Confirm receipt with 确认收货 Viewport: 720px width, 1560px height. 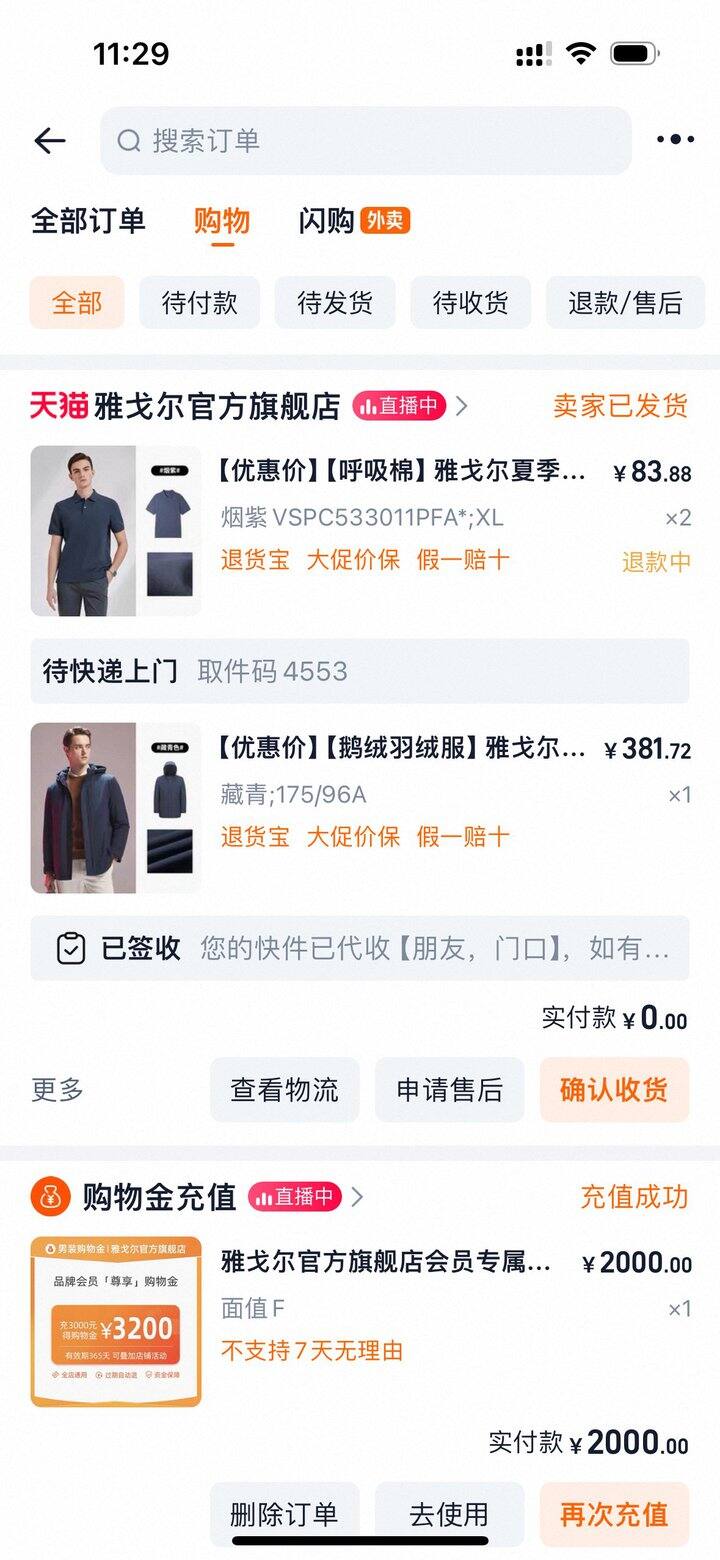pos(614,1090)
